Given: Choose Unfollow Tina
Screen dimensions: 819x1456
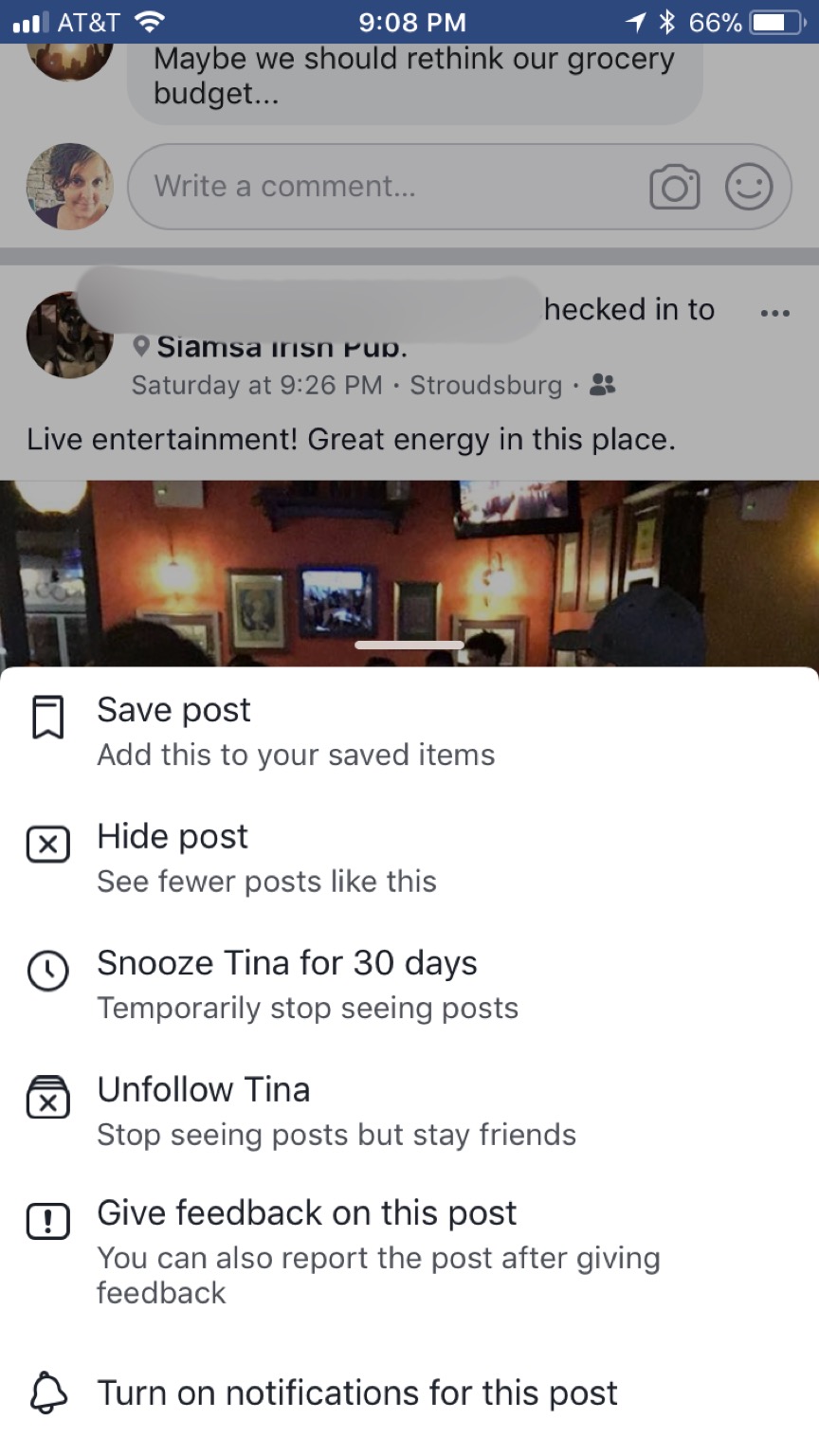Looking at the screenshot, I should click(409, 1111).
